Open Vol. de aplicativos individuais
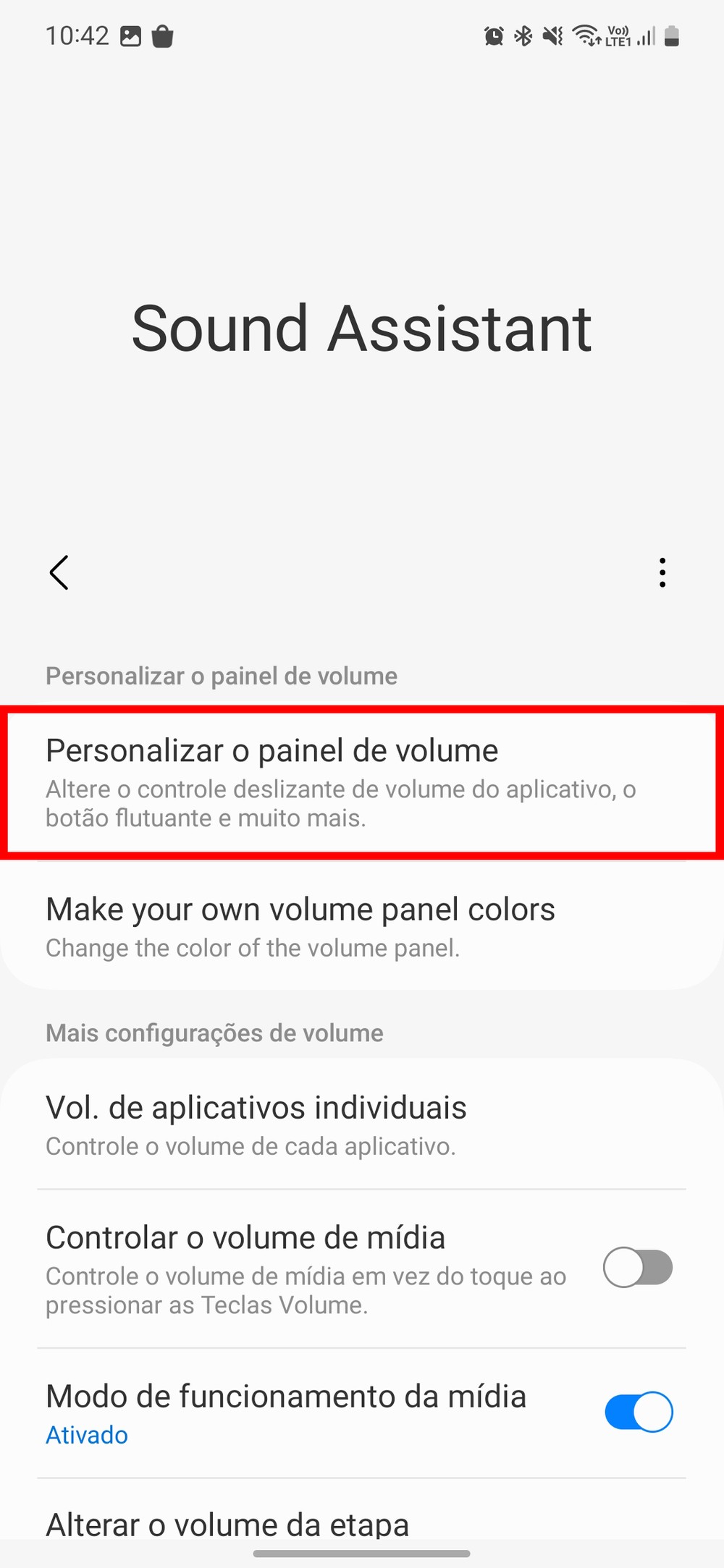The image size is (724, 1568). pyautogui.click(x=361, y=1124)
